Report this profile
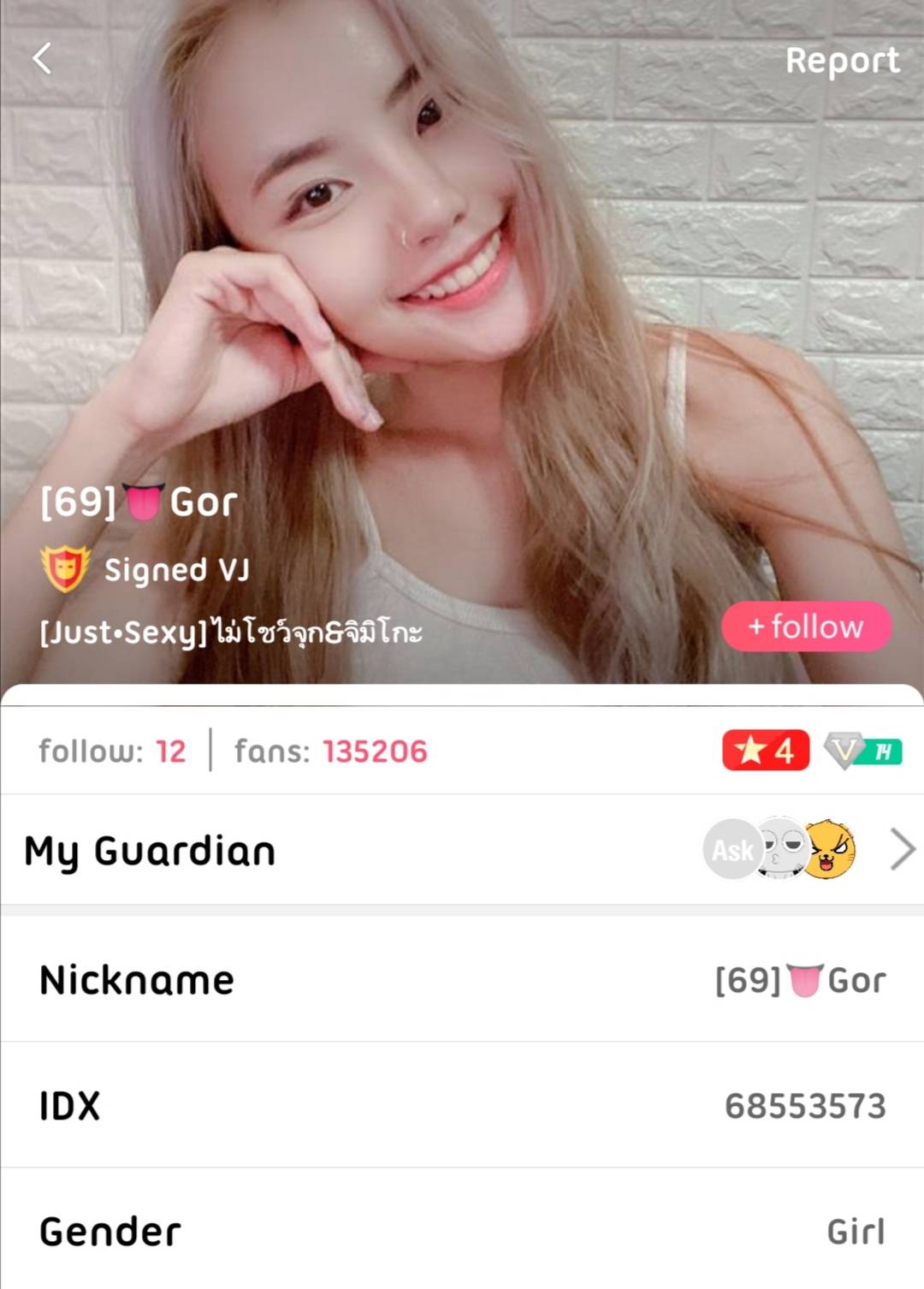This screenshot has height=1289, width=924. click(842, 61)
